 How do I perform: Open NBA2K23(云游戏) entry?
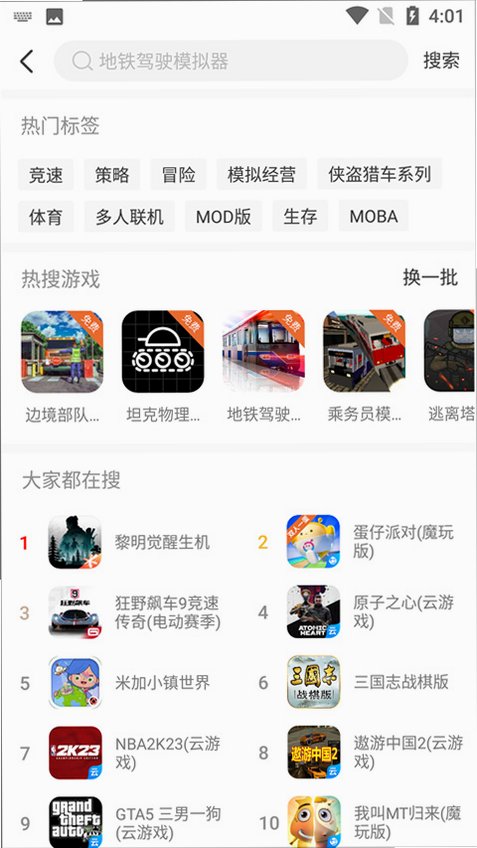click(x=129, y=753)
